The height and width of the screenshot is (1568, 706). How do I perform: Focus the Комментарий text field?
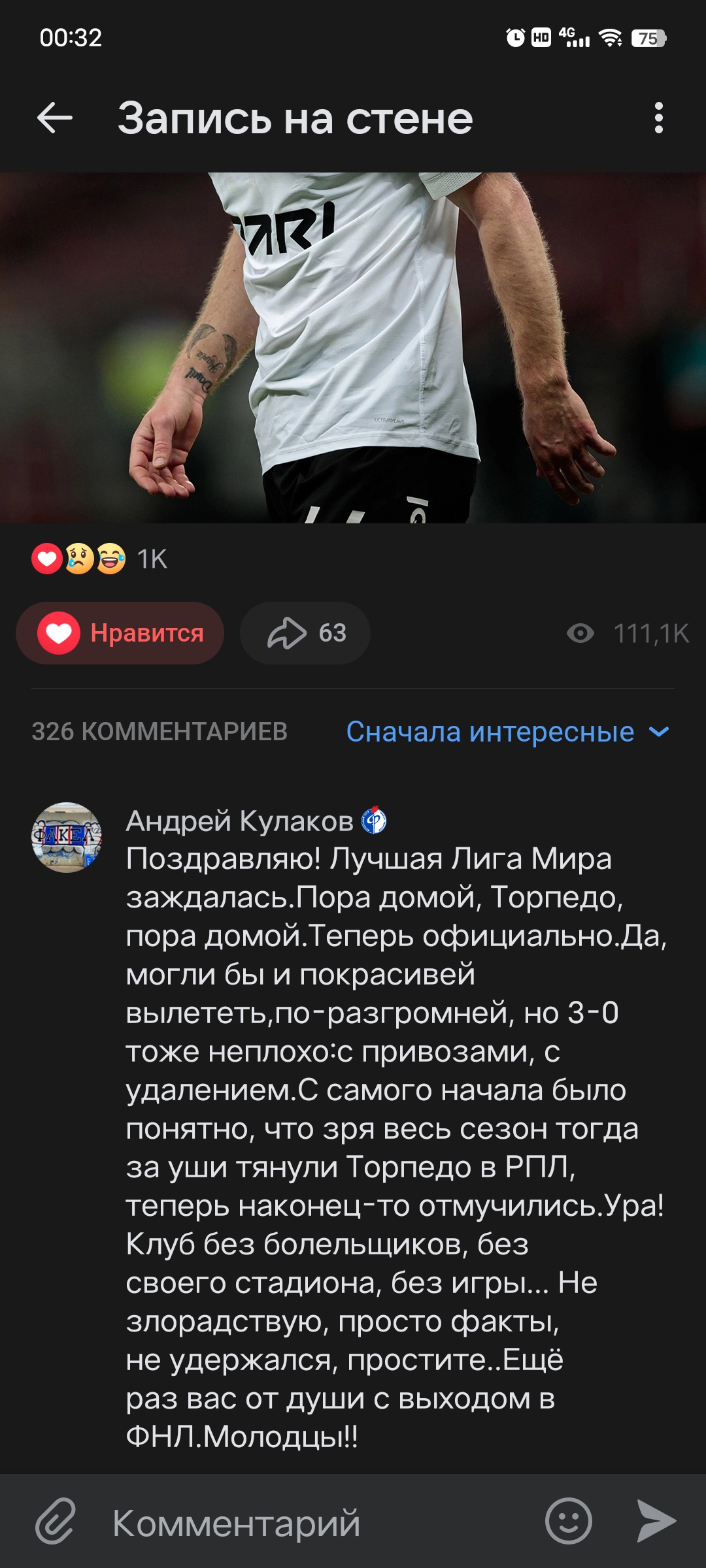pyautogui.click(x=314, y=1522)
